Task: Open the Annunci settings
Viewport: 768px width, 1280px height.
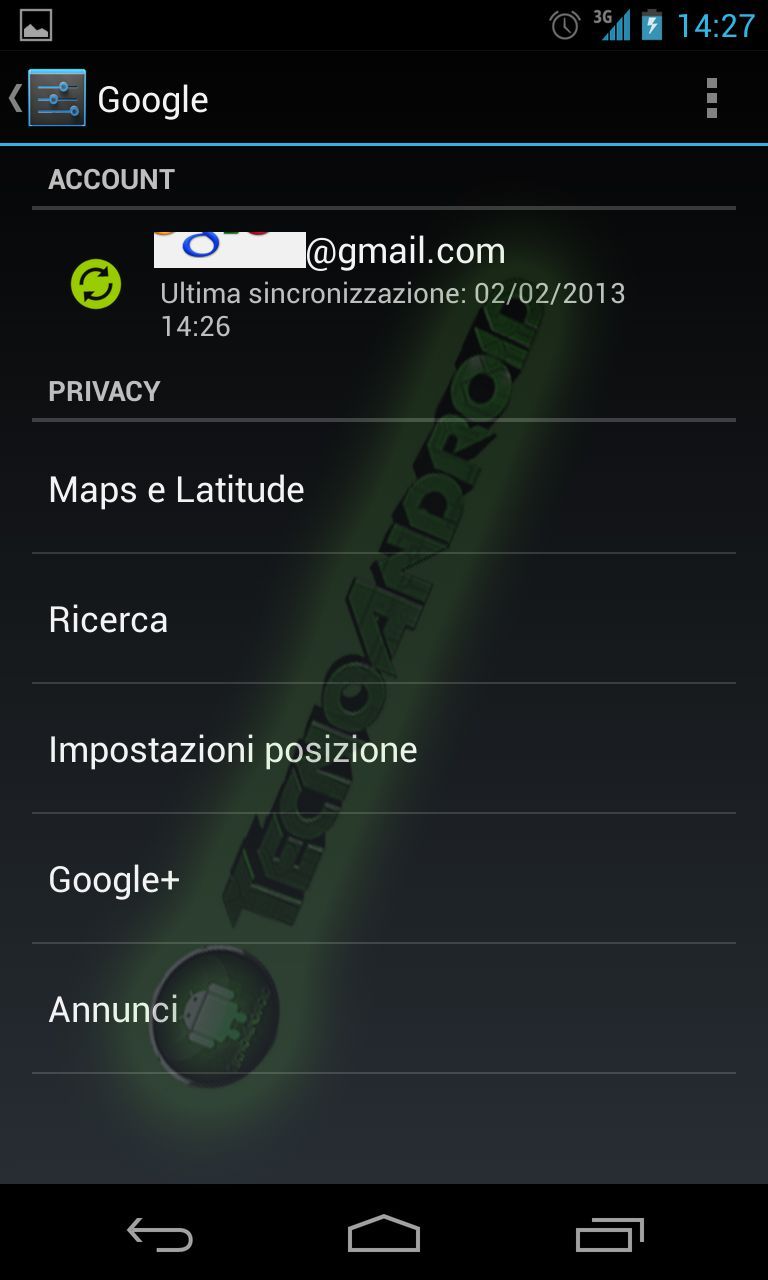Action: pos(384,1009)
